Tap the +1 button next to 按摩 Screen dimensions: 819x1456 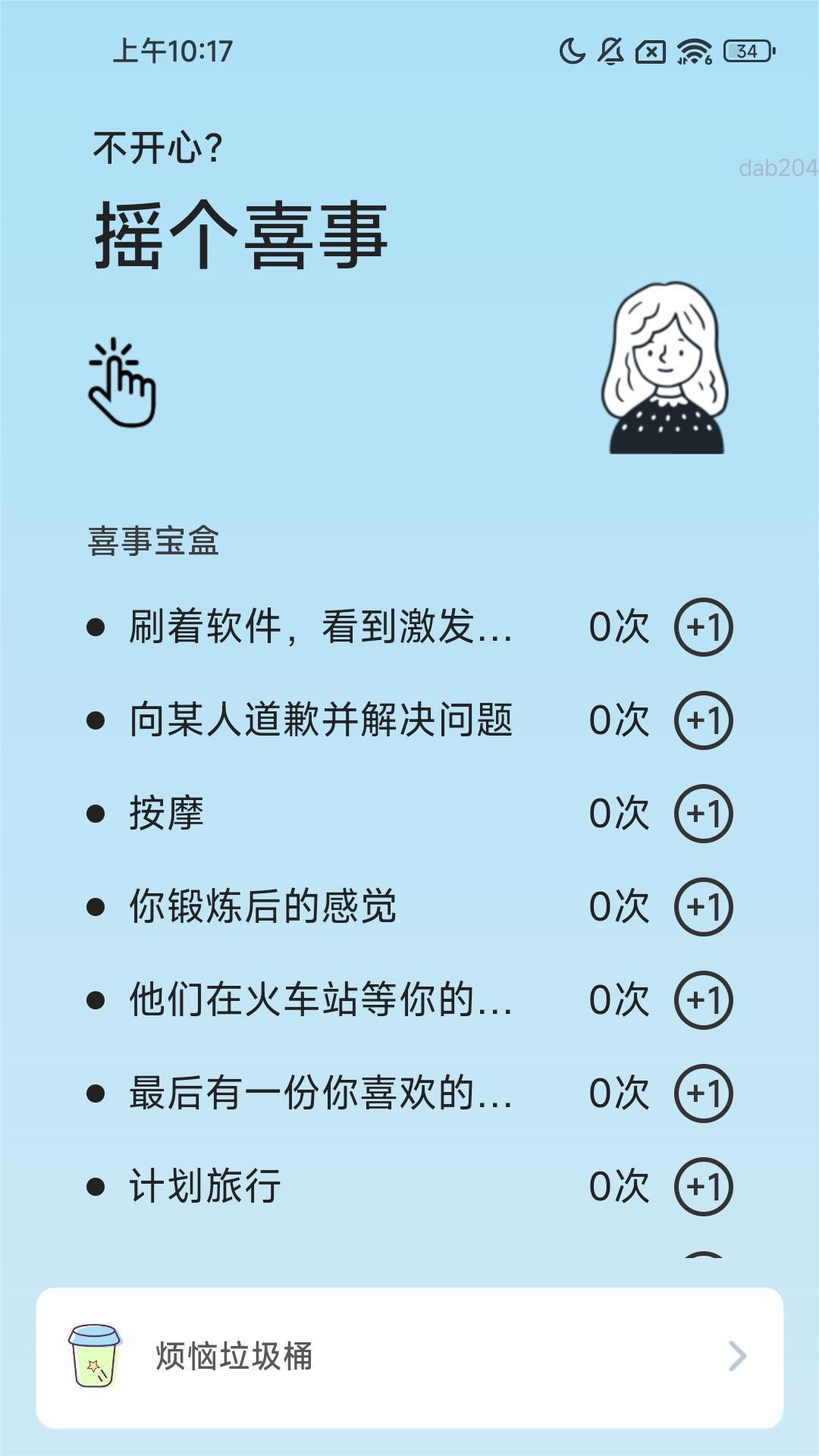click(x=706, y=814)
